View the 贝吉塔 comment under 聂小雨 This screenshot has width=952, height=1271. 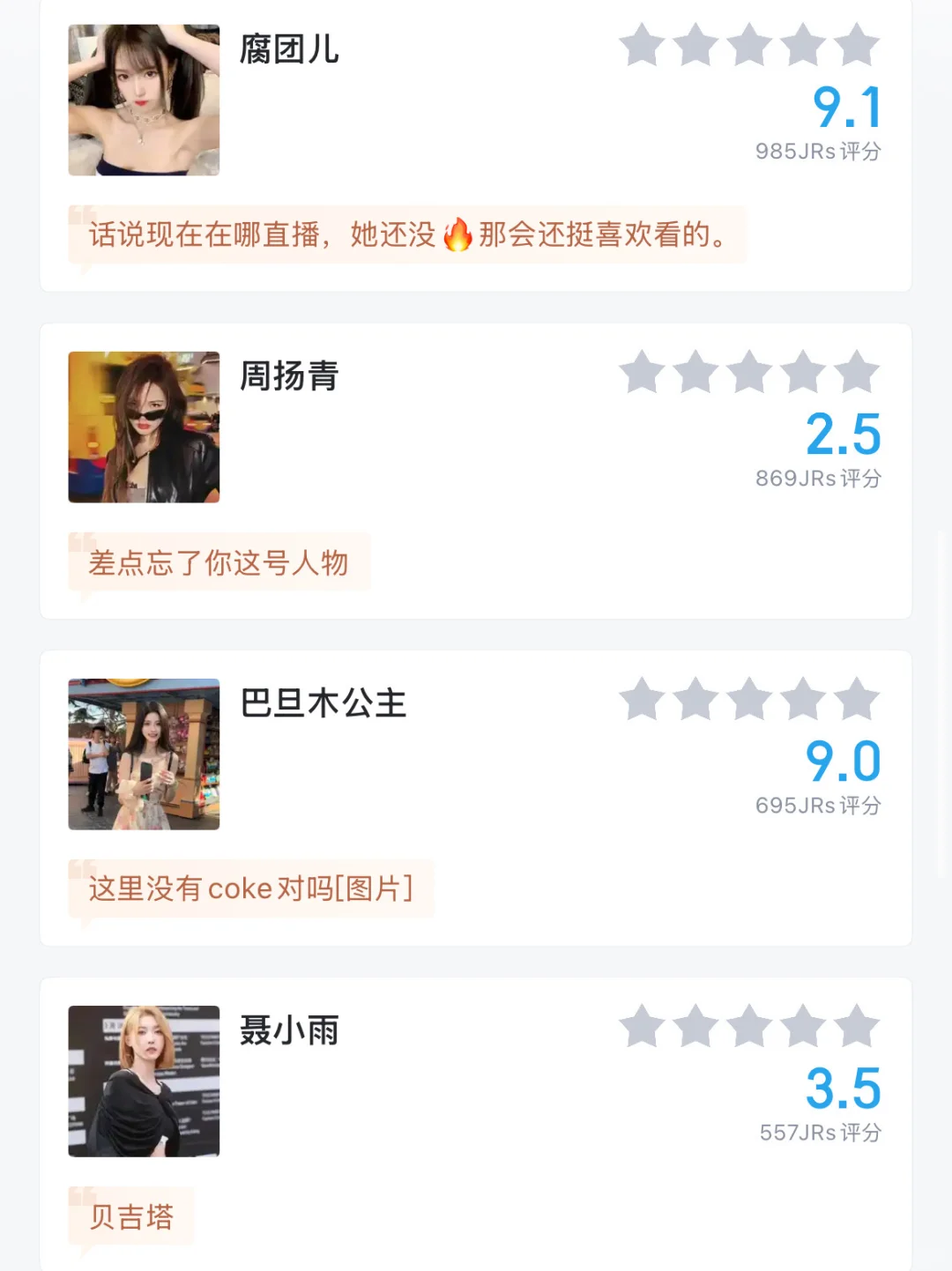tap(131, 1216)
